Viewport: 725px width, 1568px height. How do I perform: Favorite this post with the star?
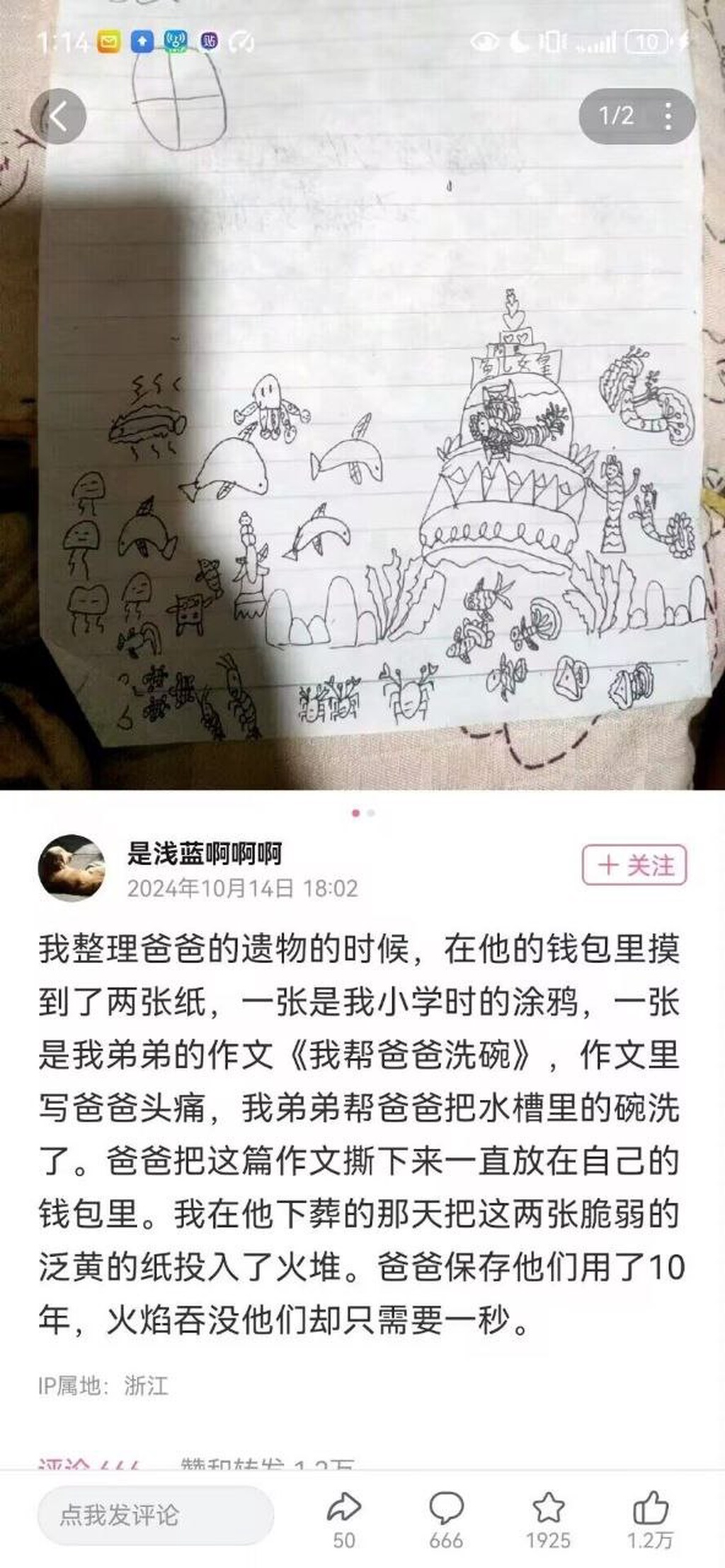tap(548, 1509)
